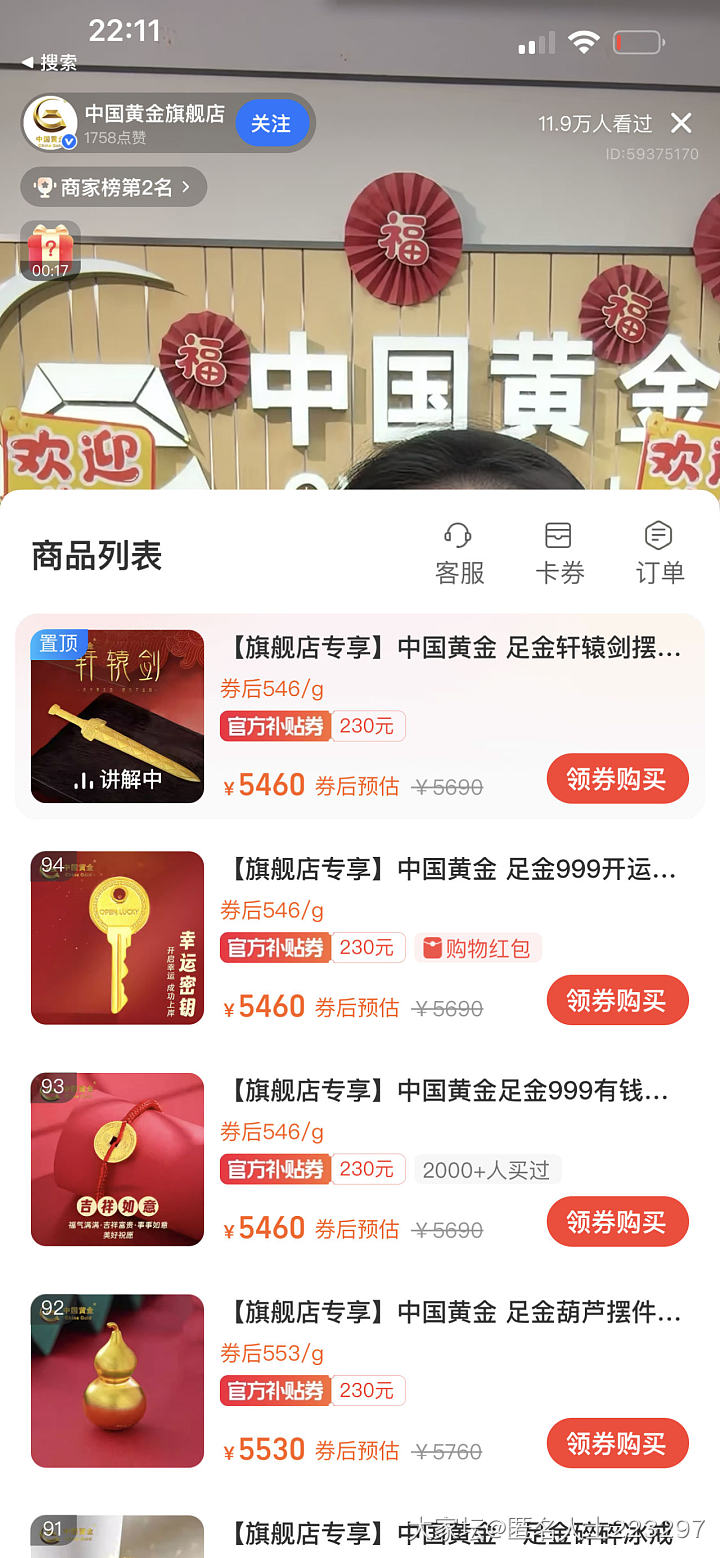The height and width of the screenshot is (1558, 720).
Task: Tap 领券购买 for 足金轩辕剑摆件
Action: click(617, 779)
